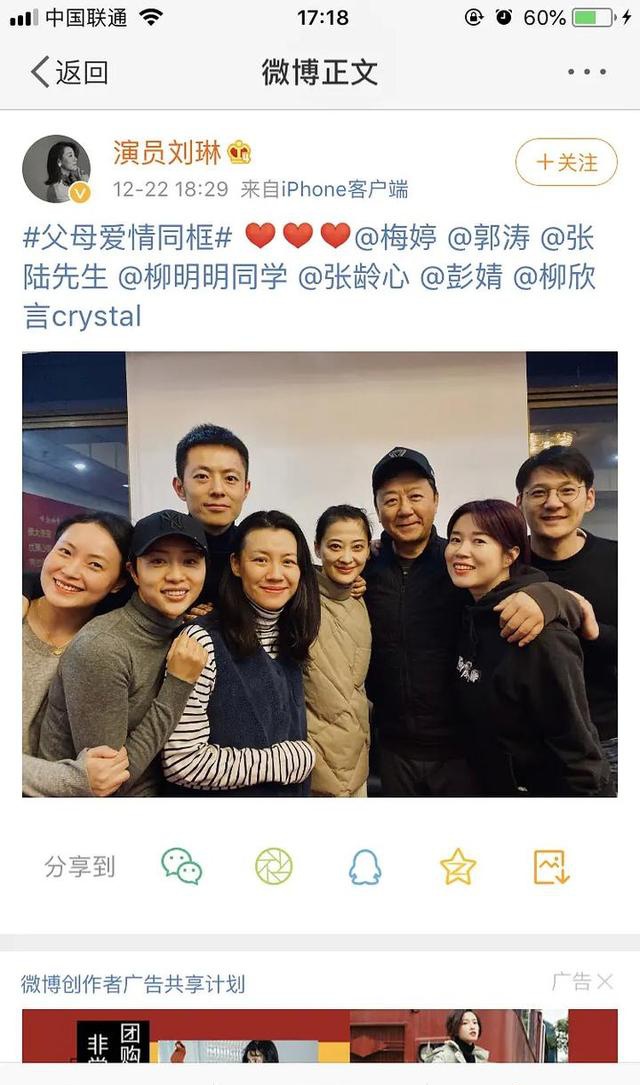Go back with the 返回 button

point(68,72)
